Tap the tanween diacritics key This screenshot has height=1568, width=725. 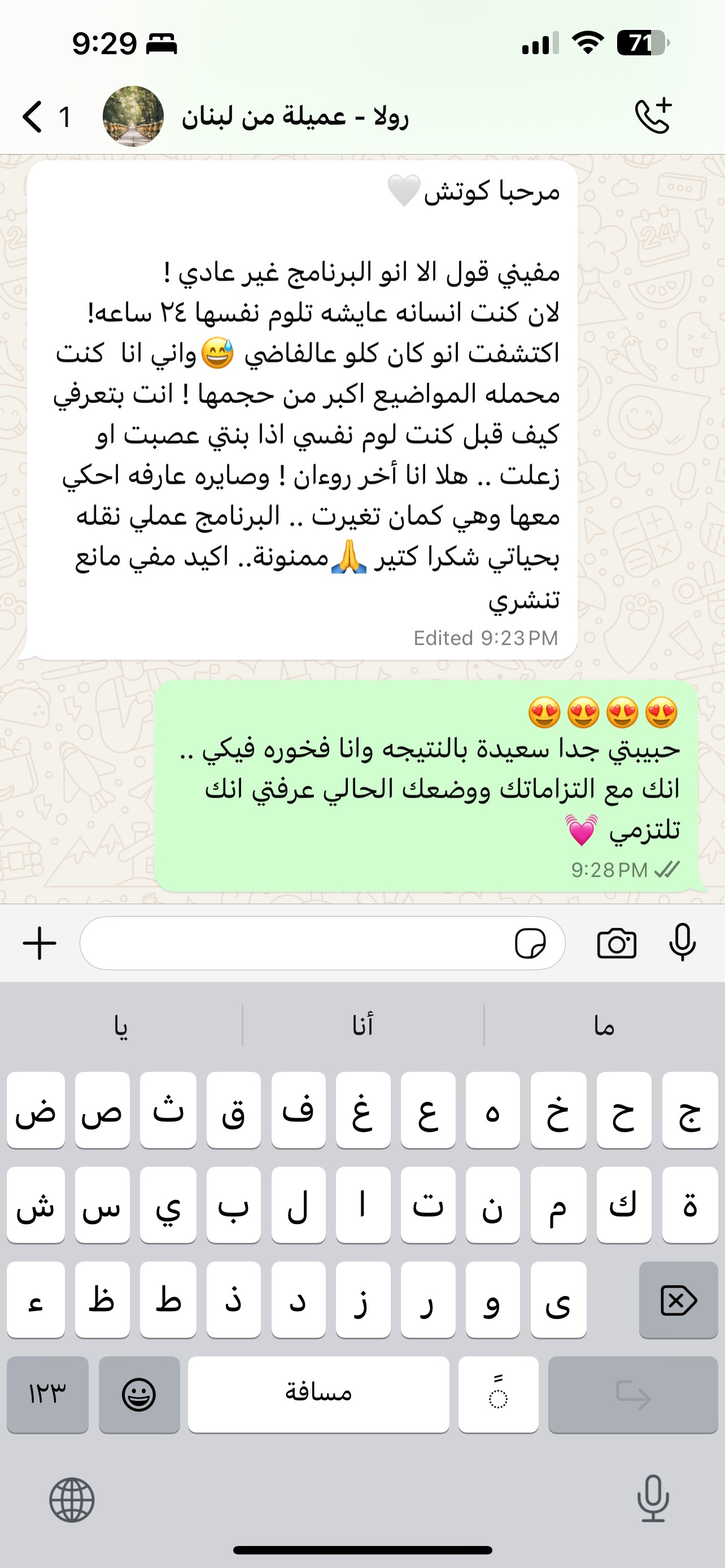[x=498, y=1394]
